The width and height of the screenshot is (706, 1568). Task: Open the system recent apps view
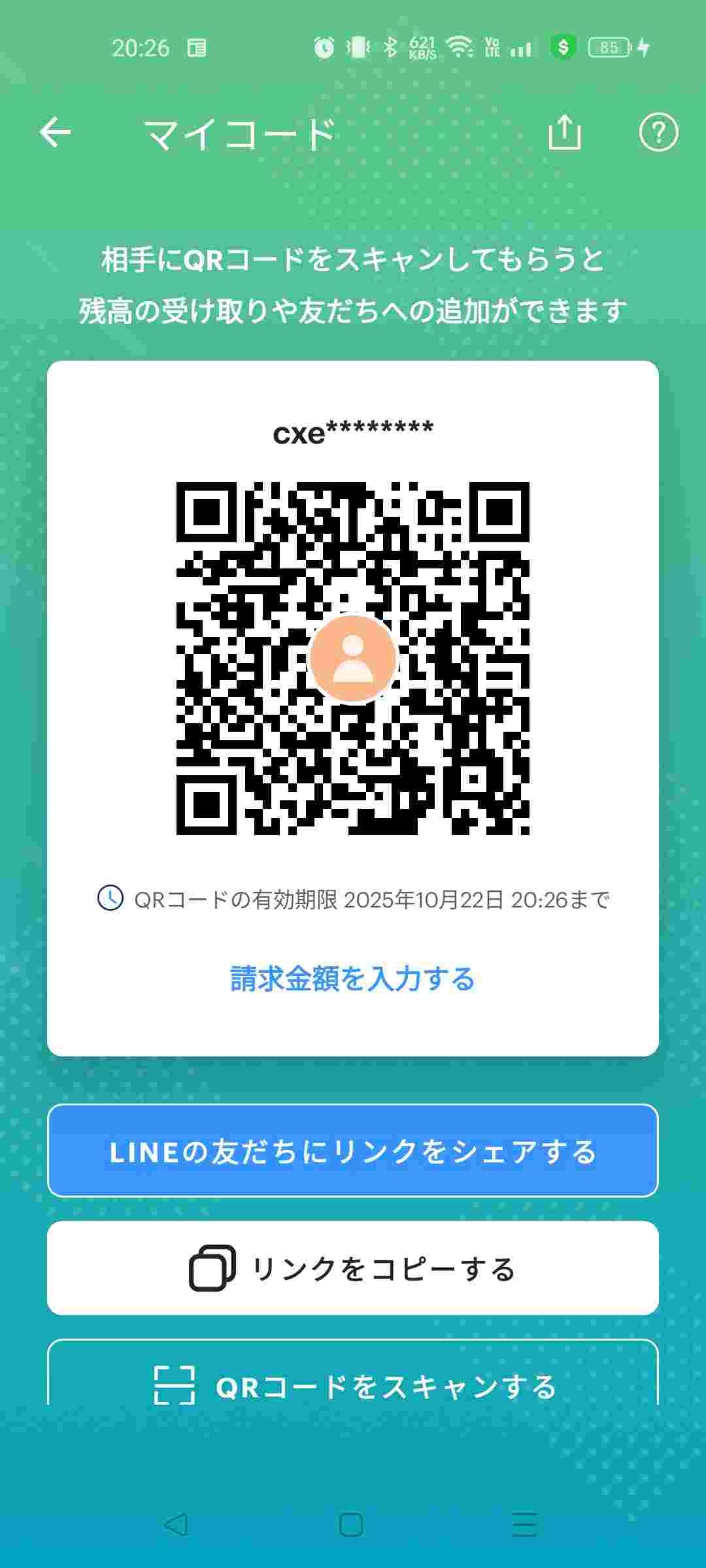[524, 1524]
